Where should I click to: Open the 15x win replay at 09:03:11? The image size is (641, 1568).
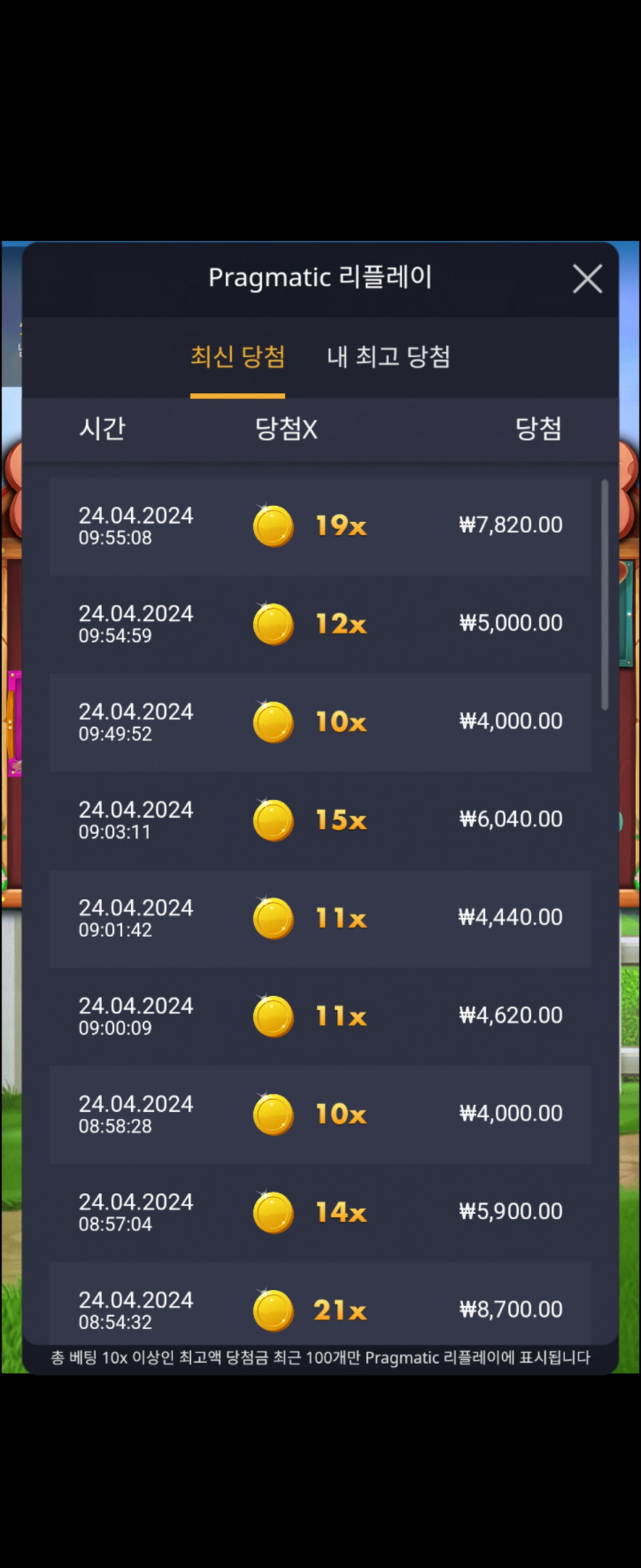tap(320, 820)
